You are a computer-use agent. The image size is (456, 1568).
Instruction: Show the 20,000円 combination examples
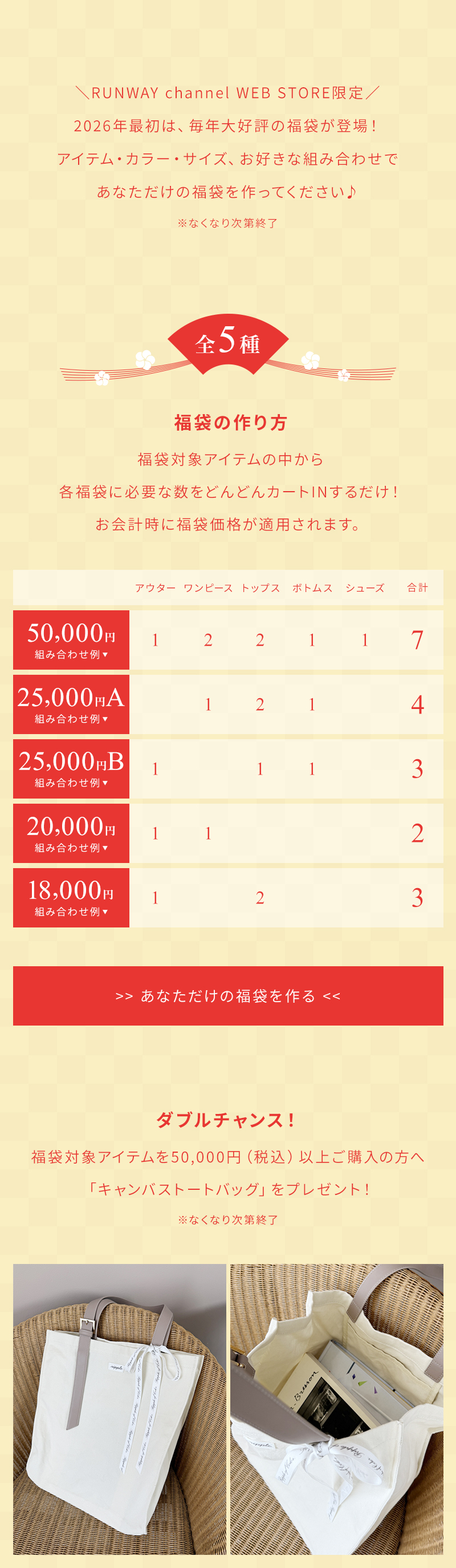point(71,833)
